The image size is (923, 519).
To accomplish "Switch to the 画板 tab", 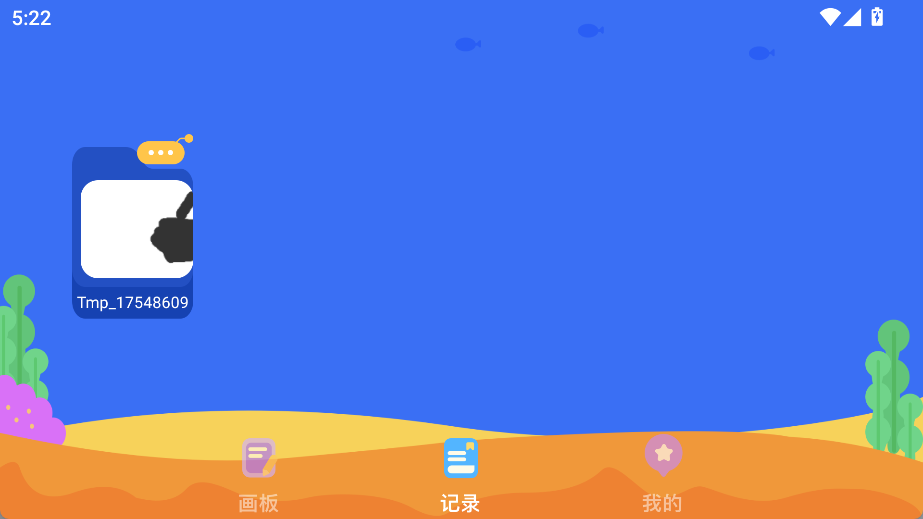I will pos(258,473).
